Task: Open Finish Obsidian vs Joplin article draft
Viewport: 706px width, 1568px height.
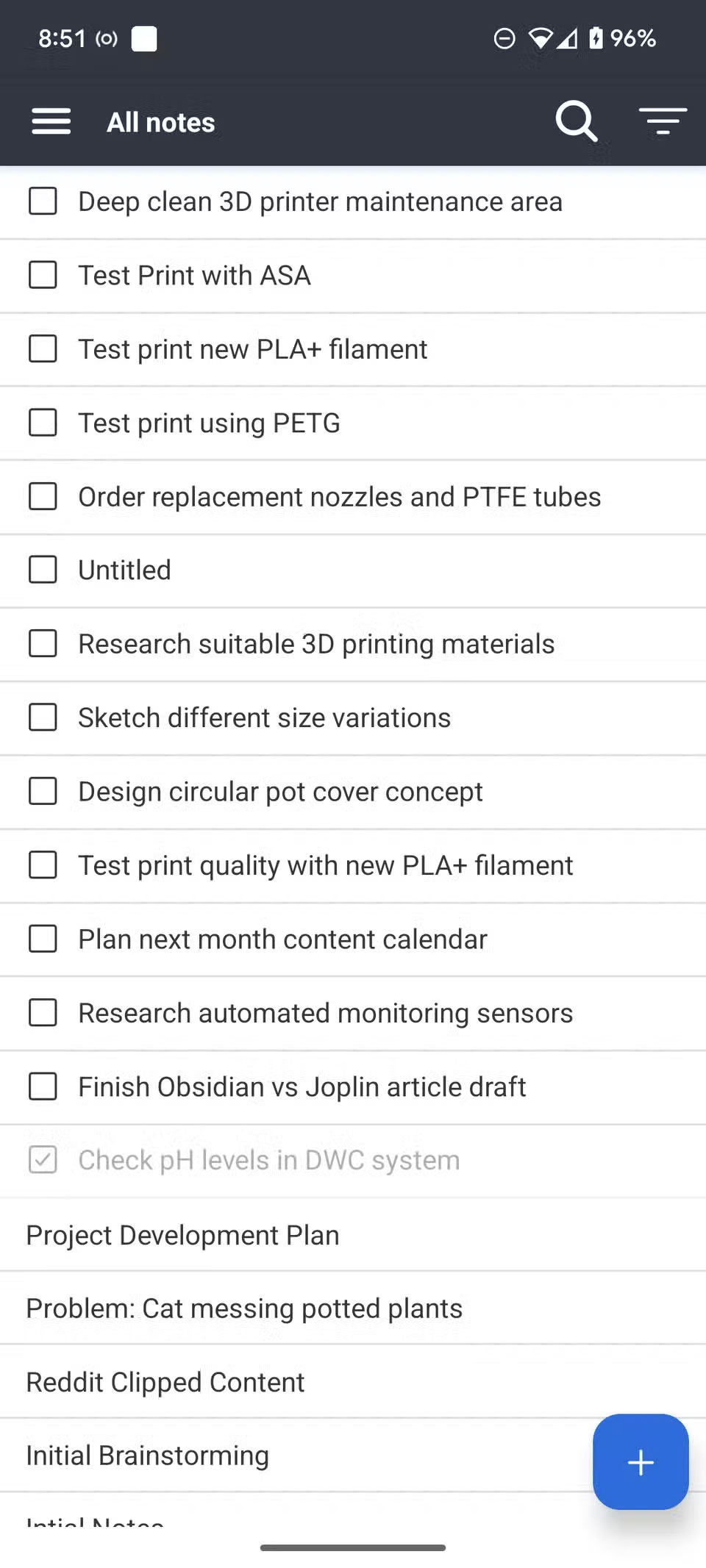Action: (x=302, y=1086)
